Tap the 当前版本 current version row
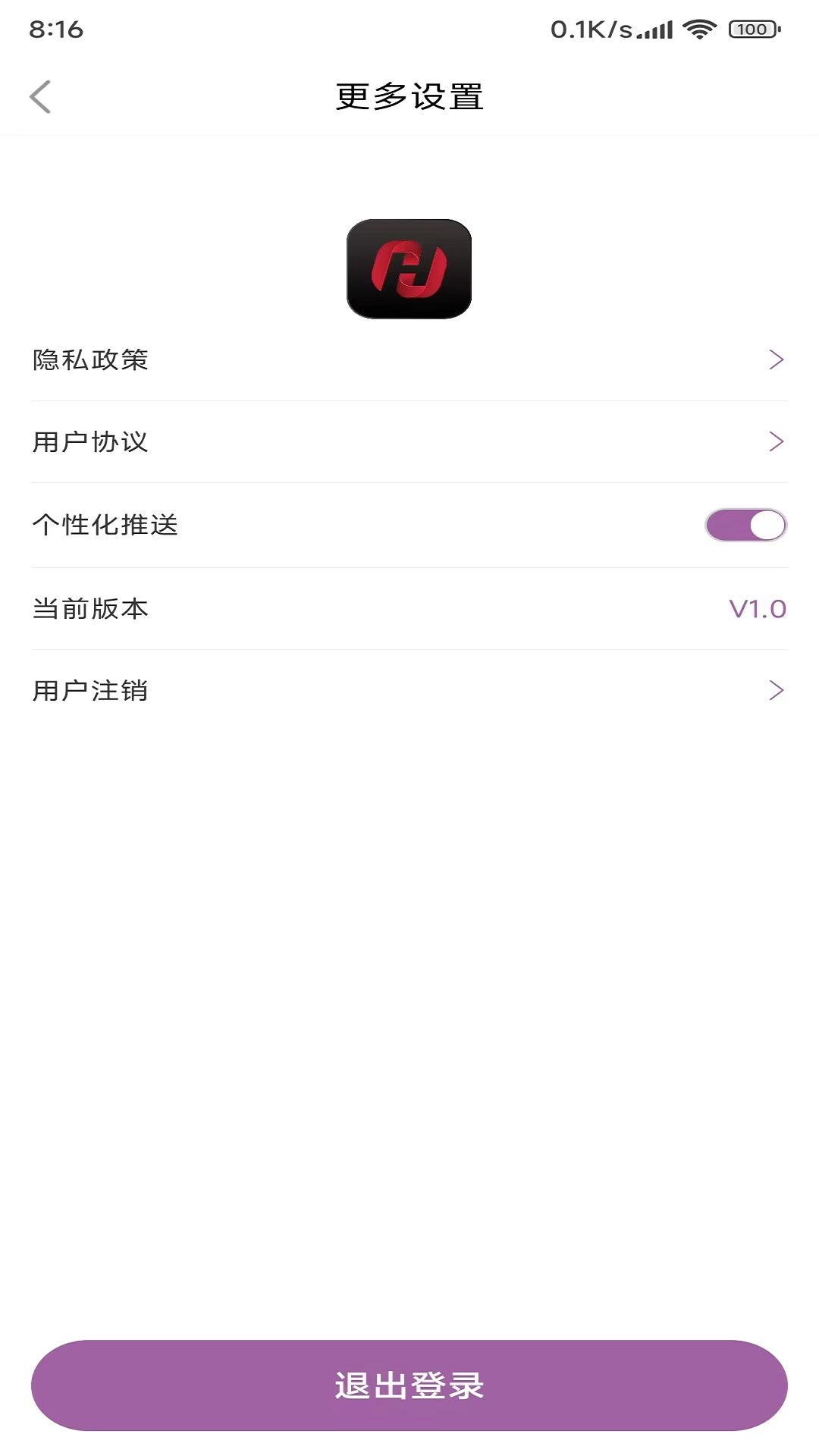This screenshot has width=819, height=1456. (93, 607)
